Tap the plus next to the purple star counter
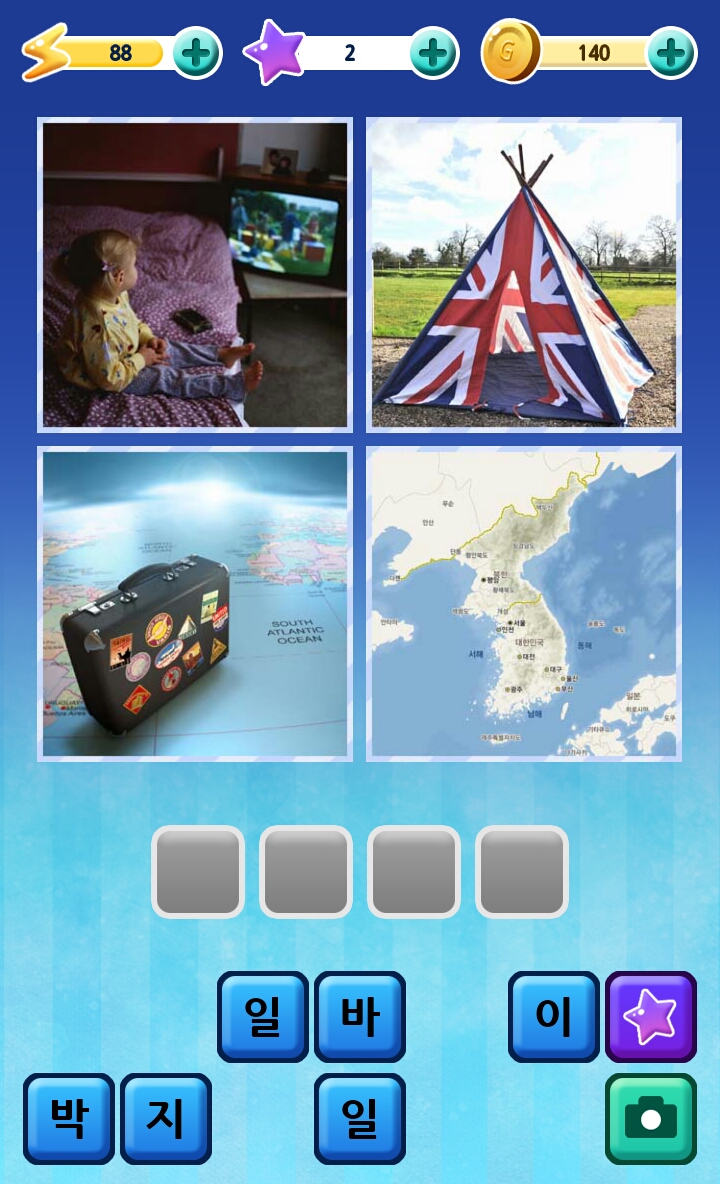The width and height of the screenshot is (720, 1184). (433, 53)
